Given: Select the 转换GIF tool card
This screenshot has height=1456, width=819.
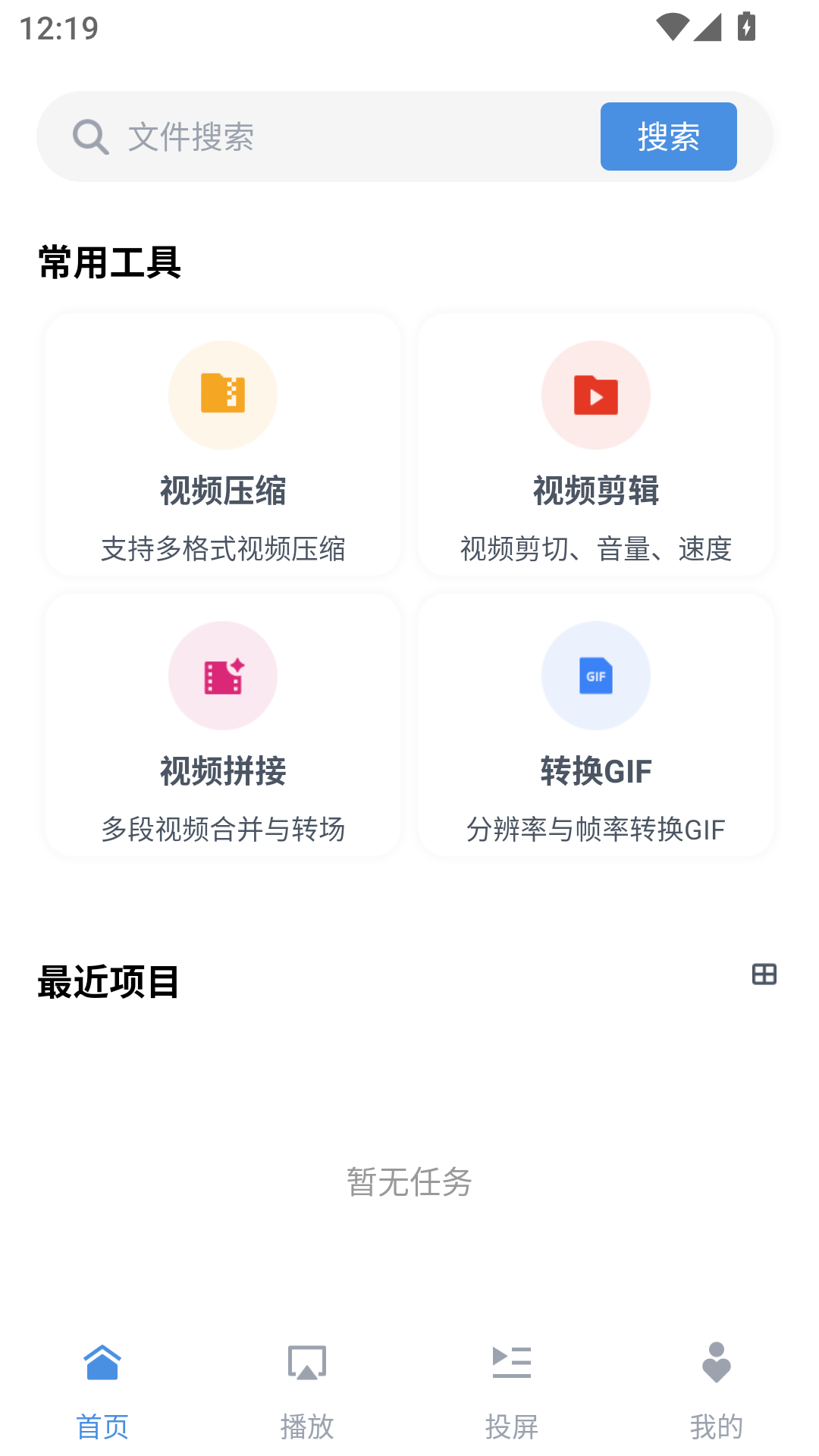Looking at the screenshot, I should (595, 724).
